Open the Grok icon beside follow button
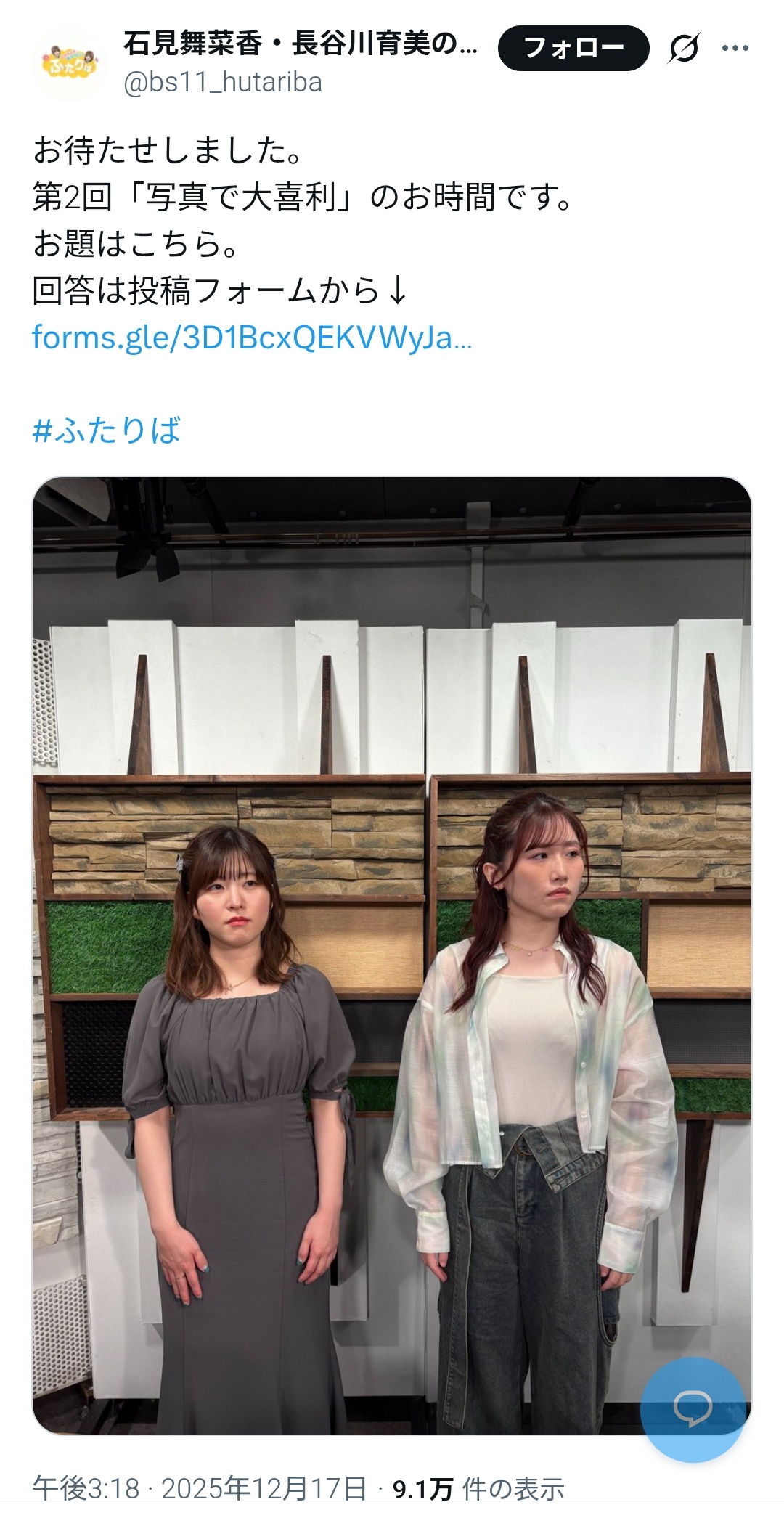784x1518 pixels. [683, 49]
